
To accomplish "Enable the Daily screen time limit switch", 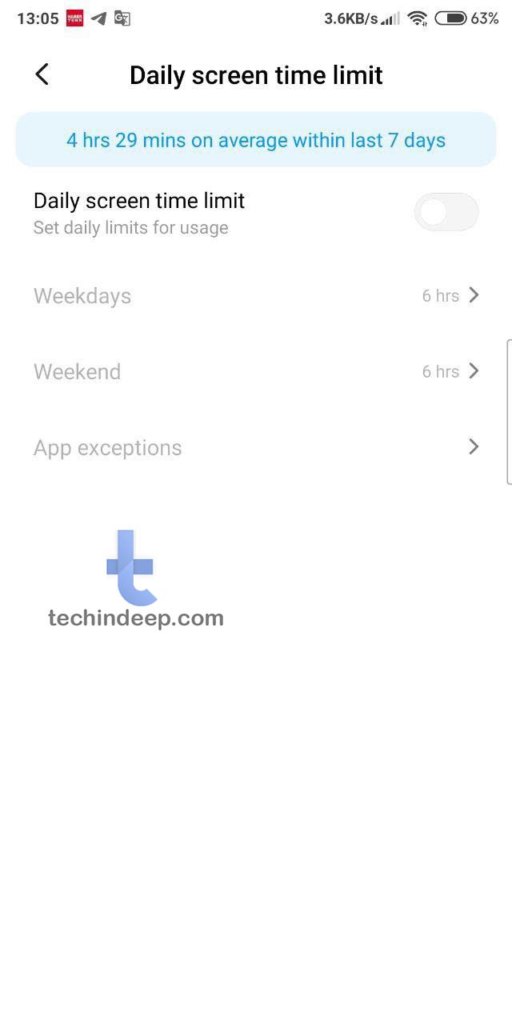I will pos(447,212).
